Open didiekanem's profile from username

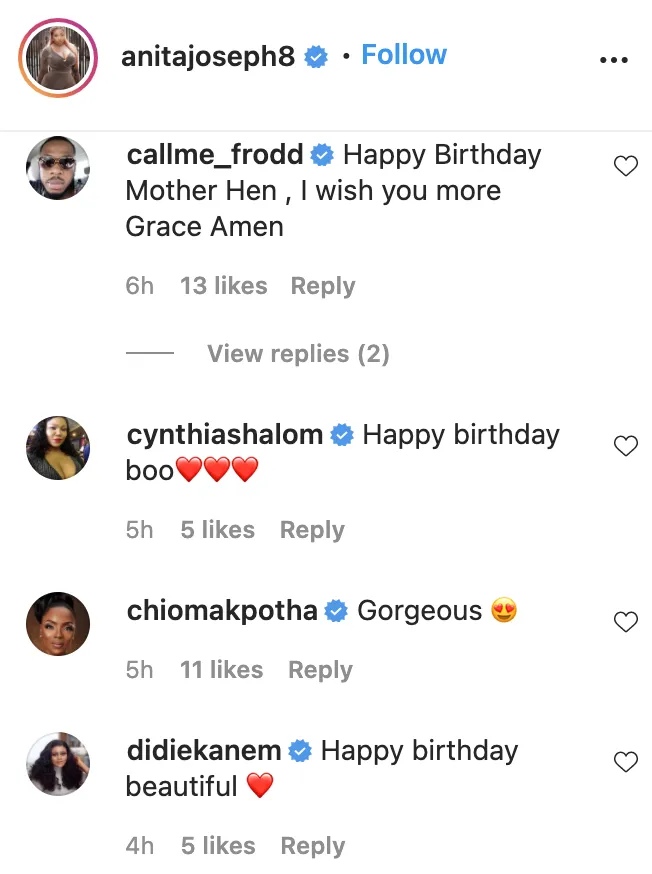(206, 751)
